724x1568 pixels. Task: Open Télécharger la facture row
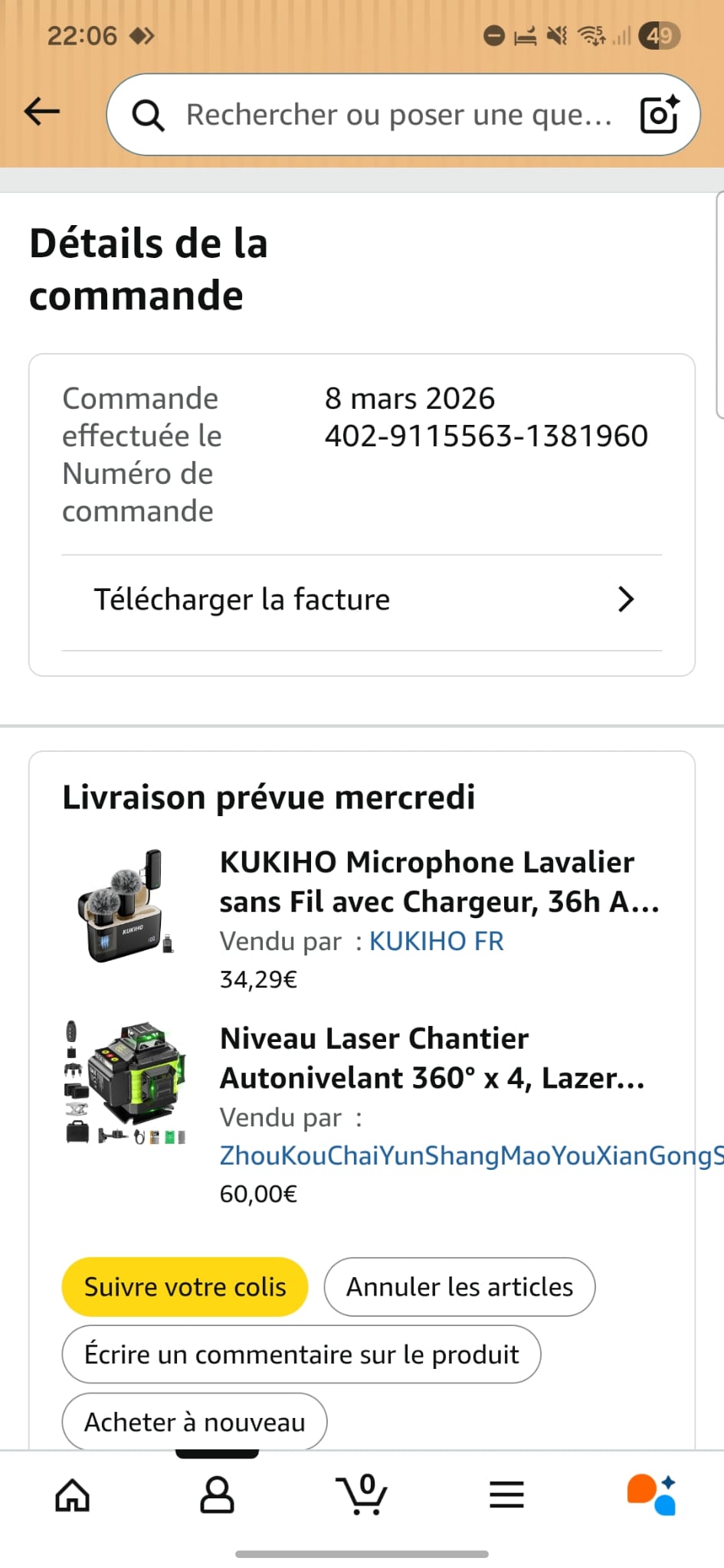coord(362,599)
